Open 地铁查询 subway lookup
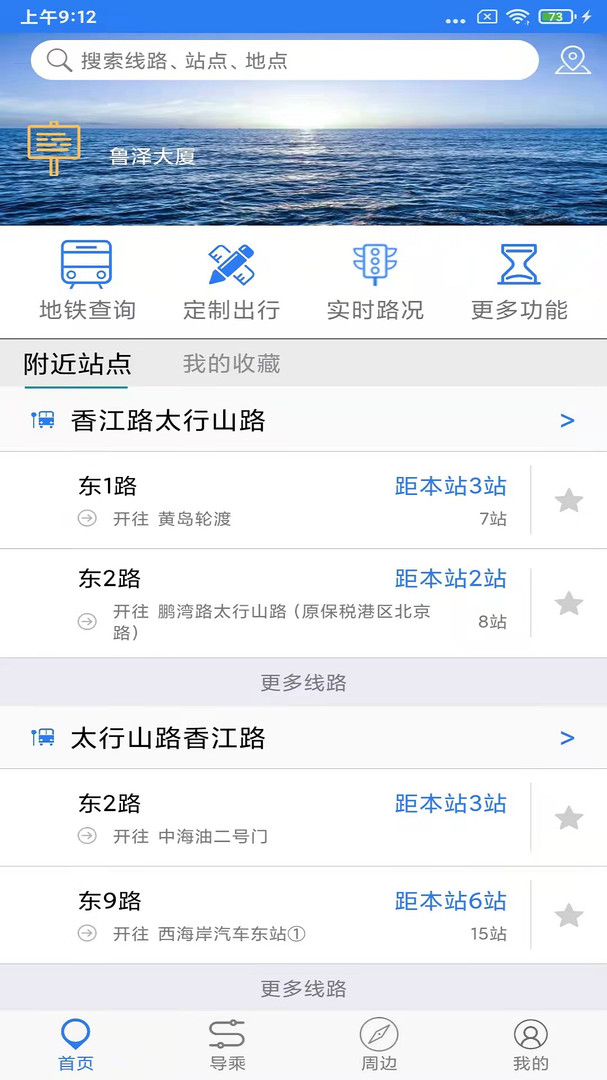 tap(87, 281)
